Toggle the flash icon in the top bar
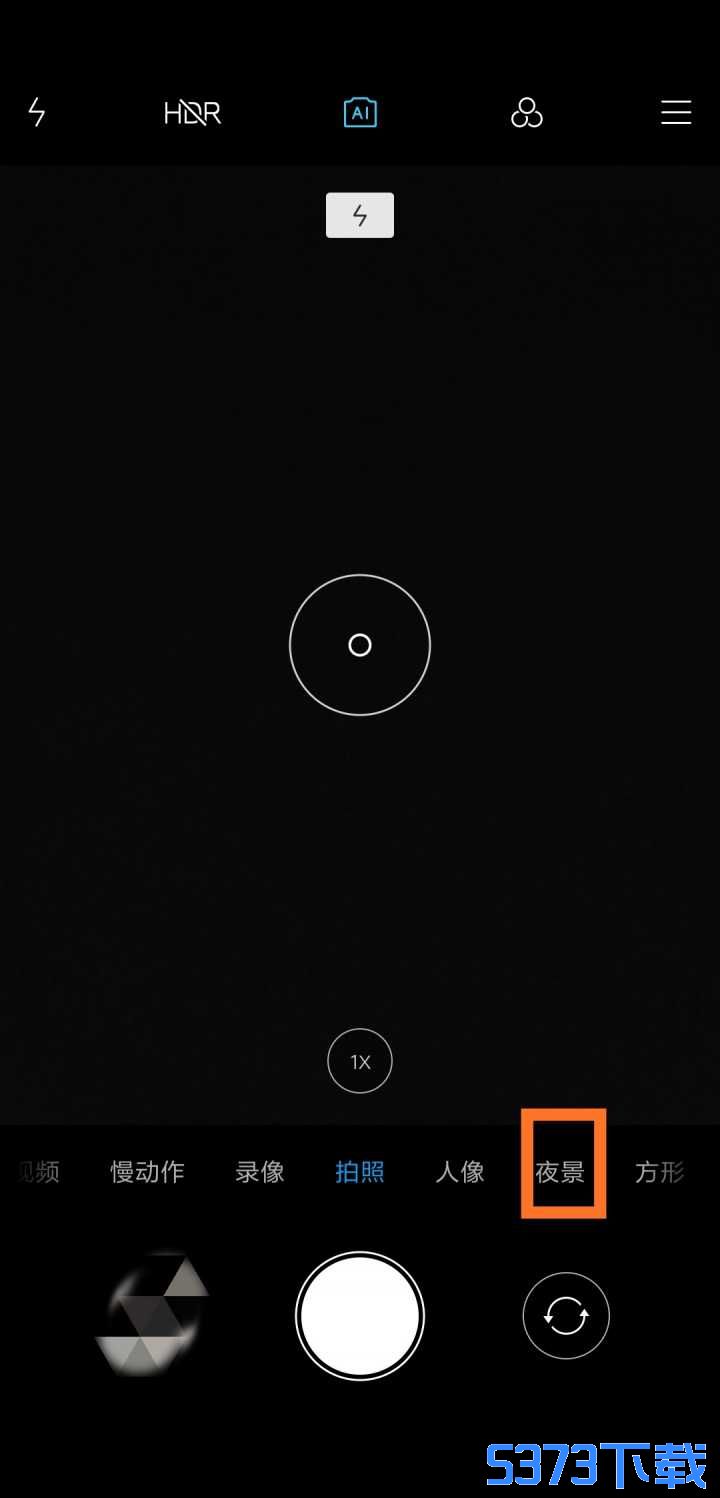 point(37,112)
